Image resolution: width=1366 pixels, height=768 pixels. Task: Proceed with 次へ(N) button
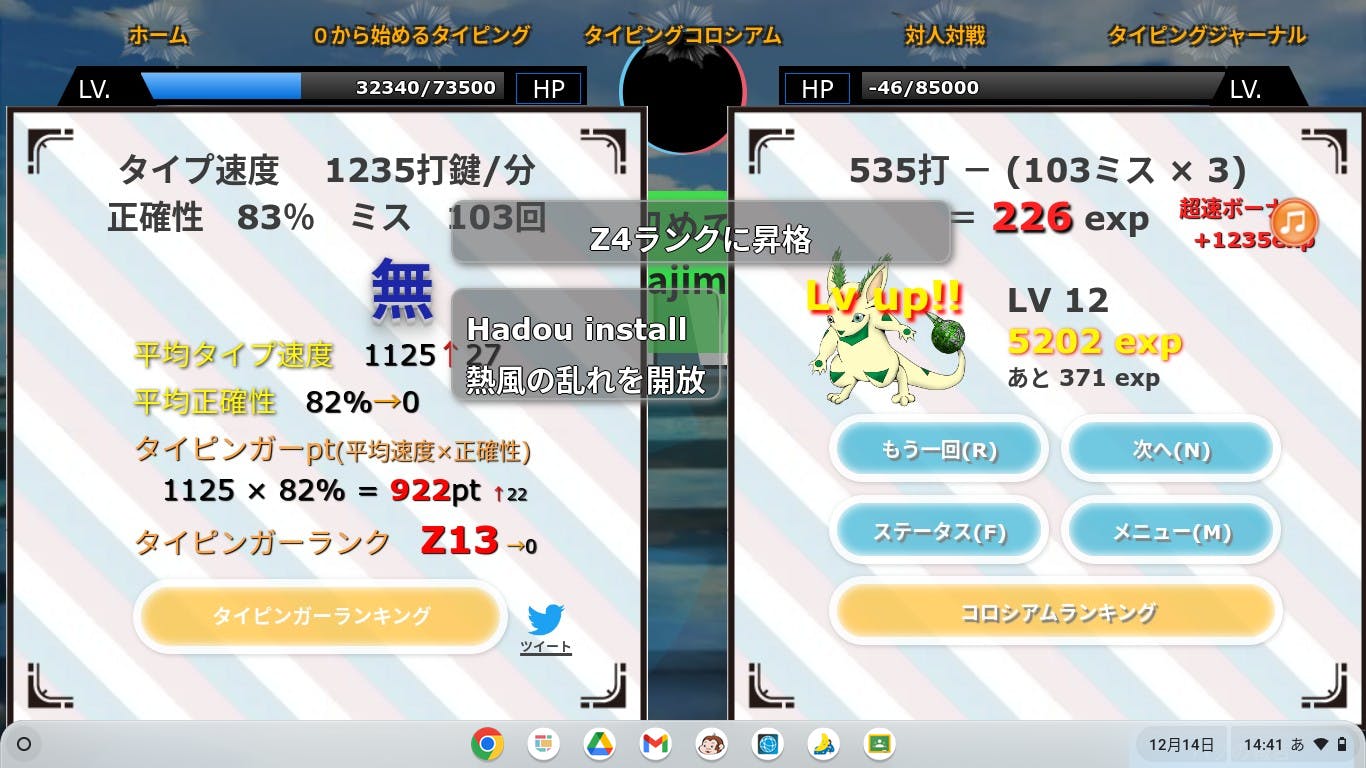tap(1171, 450)
